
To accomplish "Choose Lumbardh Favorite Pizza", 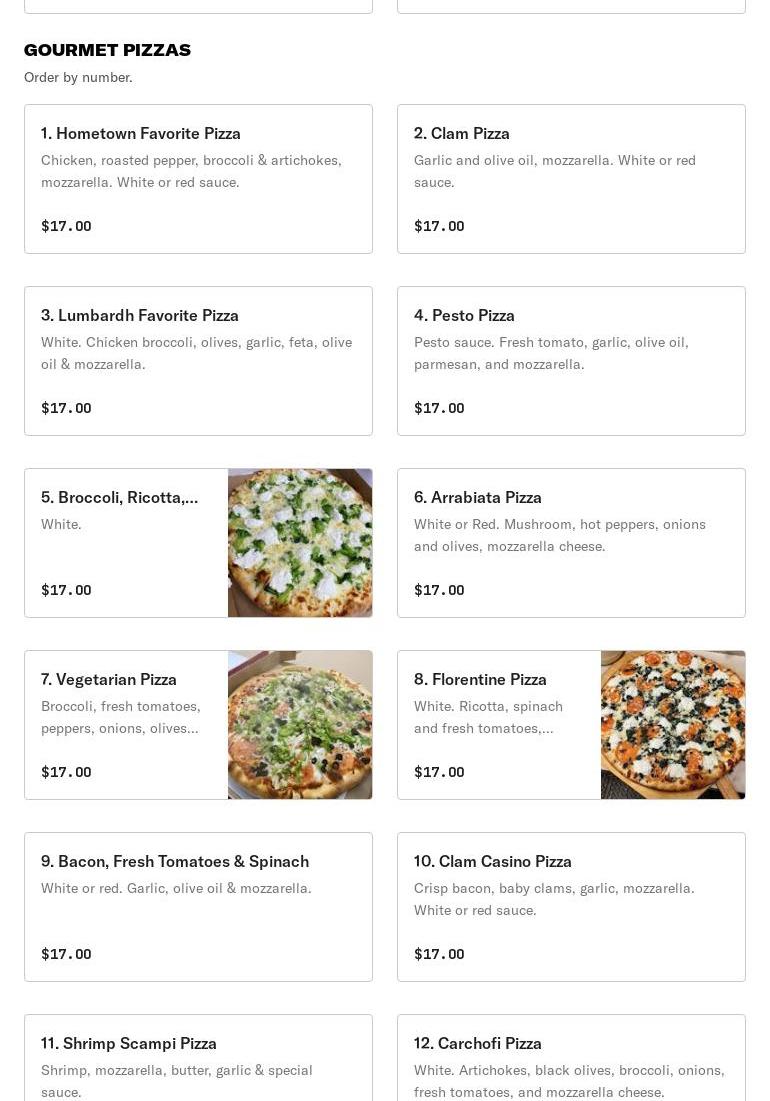I will [x=198, y=361].
